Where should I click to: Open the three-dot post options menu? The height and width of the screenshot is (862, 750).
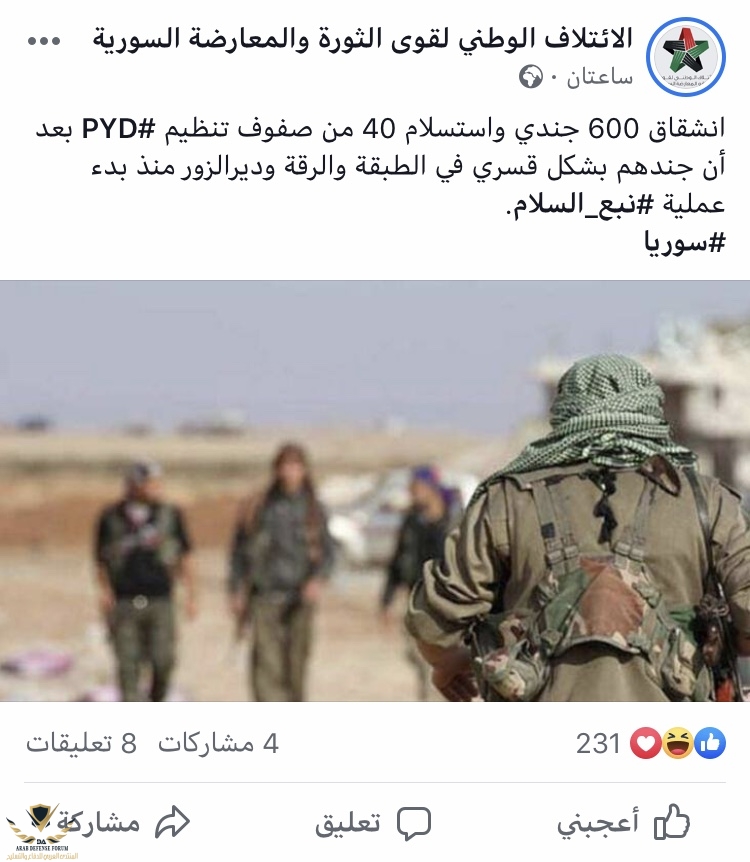coord(43,41)
